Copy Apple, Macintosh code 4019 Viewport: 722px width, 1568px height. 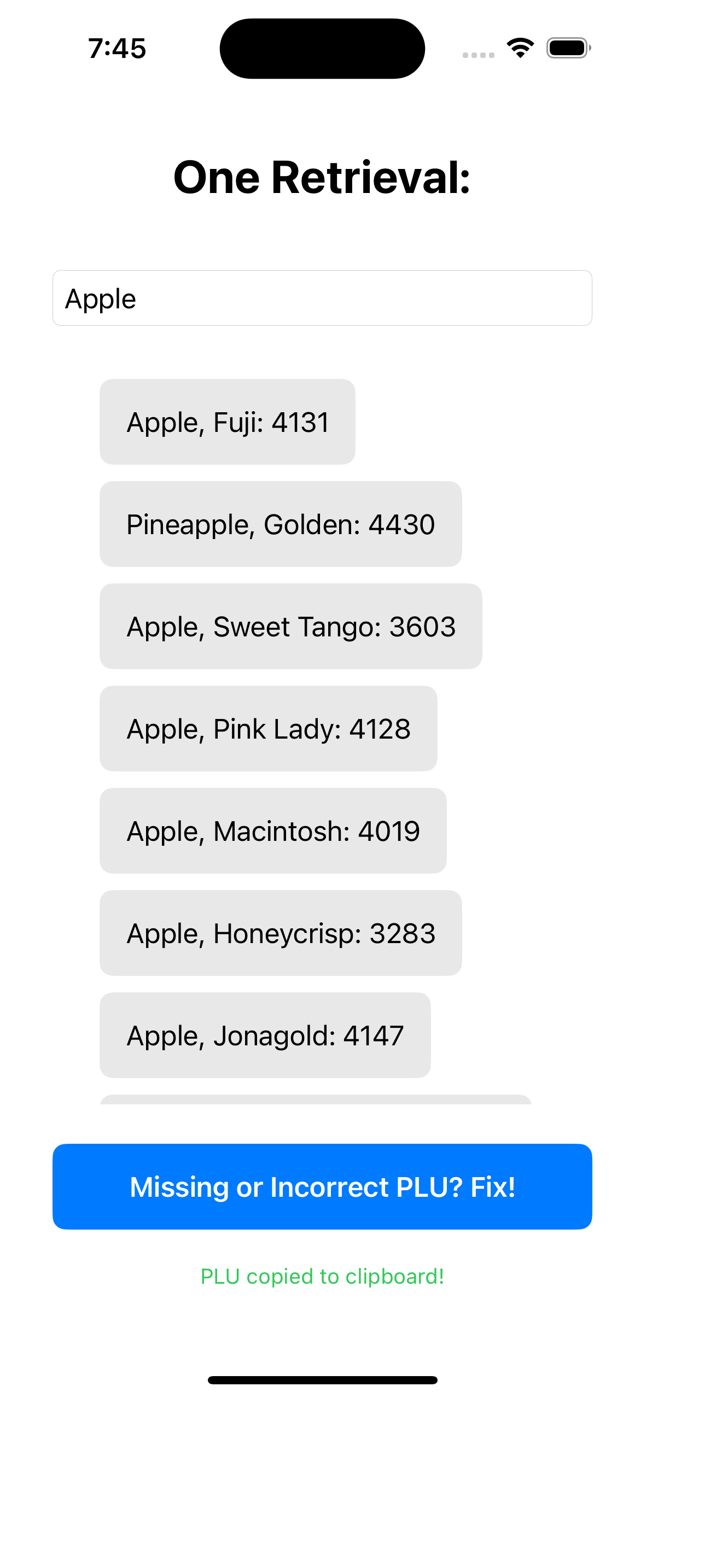pyautogui.click(x=273, y=831)
